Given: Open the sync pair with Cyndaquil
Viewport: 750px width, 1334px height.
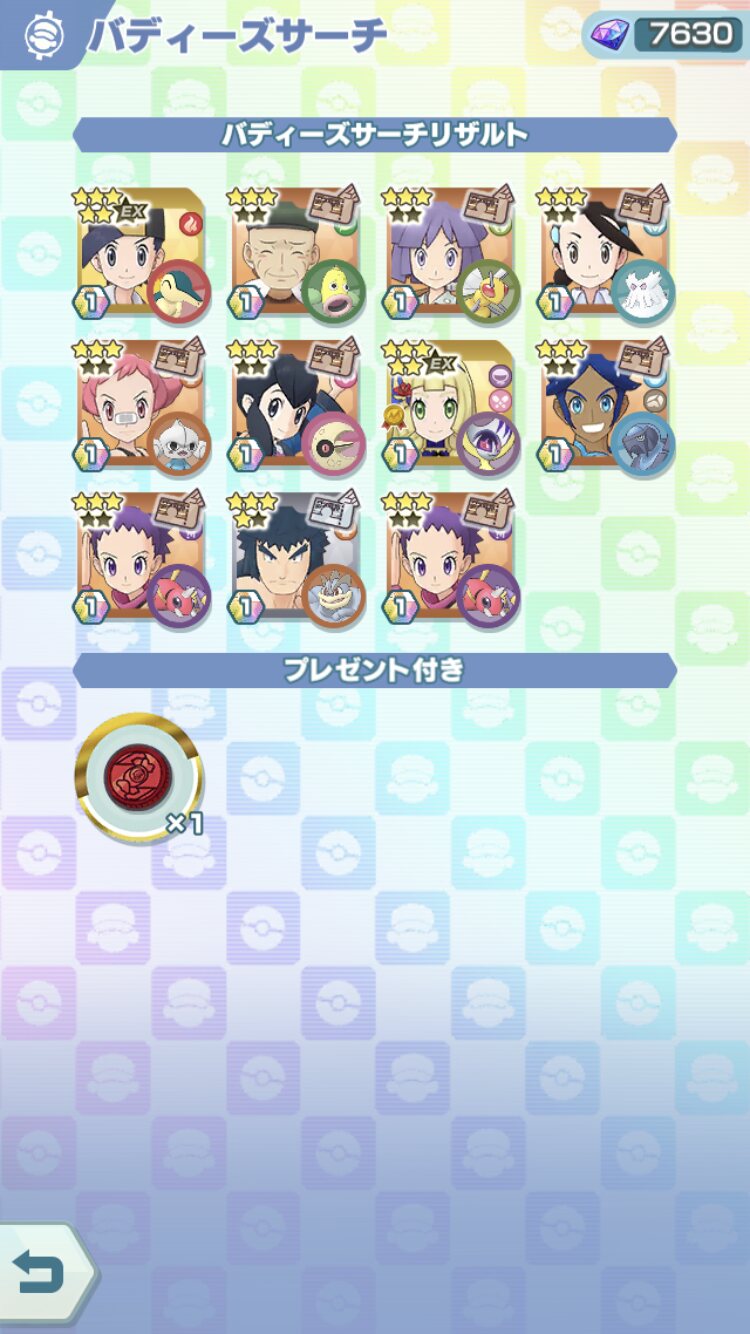Looking at the screenshot, I should (x=142, y=254).
